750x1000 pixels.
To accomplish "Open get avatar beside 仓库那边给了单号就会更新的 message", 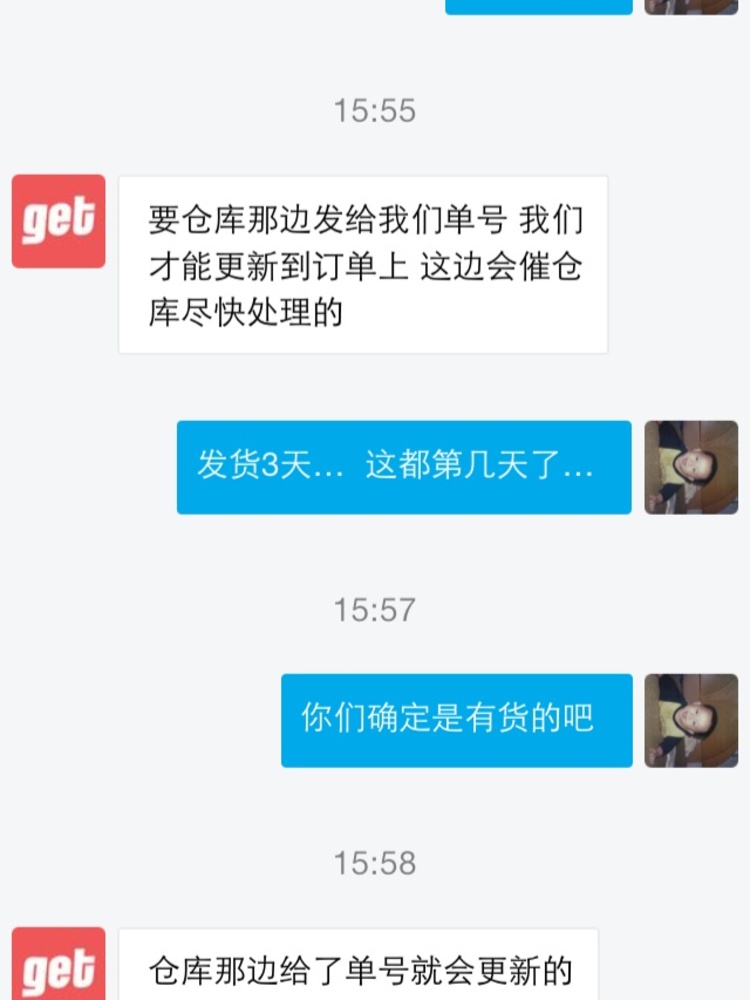I will click(58, 966).
